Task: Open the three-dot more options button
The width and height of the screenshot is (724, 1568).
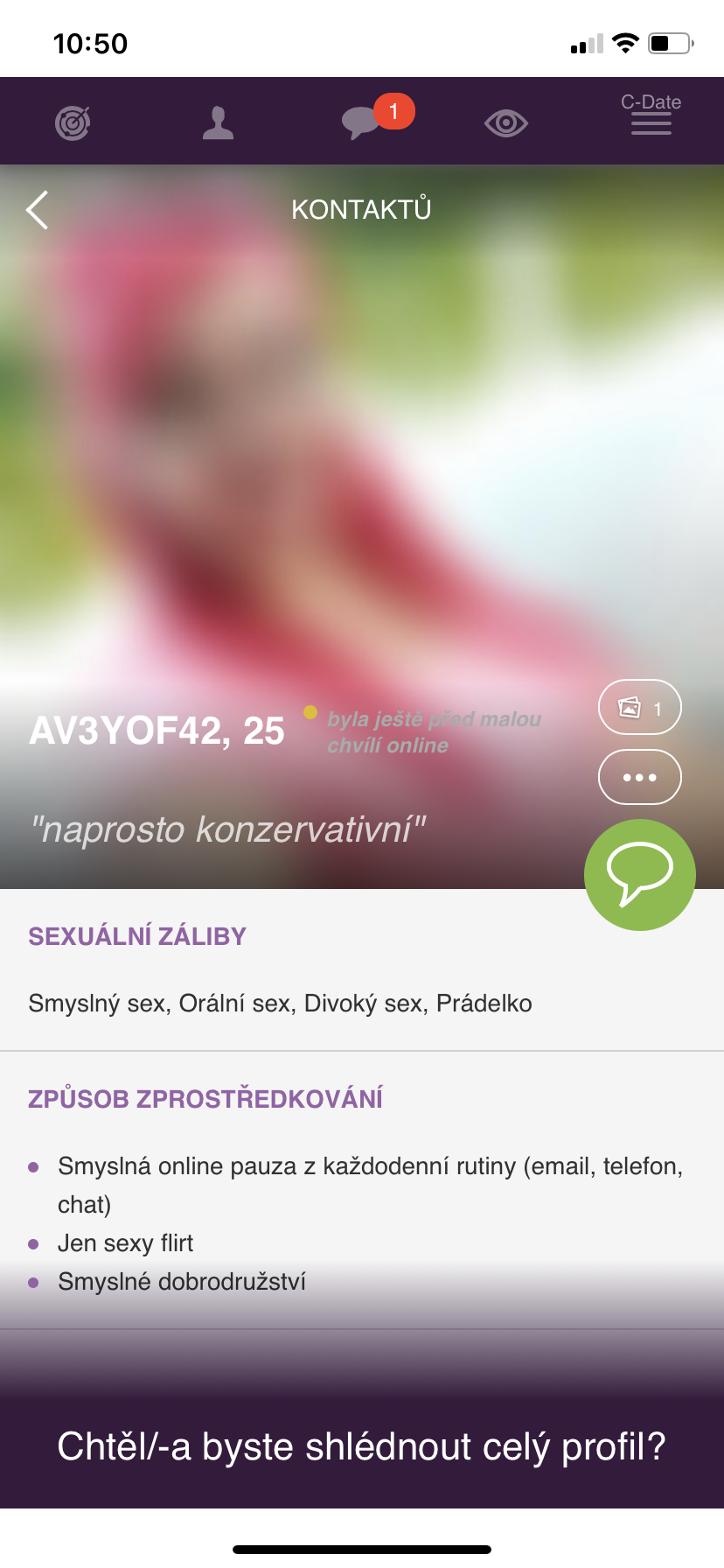Action: click(x=639, y=777)
